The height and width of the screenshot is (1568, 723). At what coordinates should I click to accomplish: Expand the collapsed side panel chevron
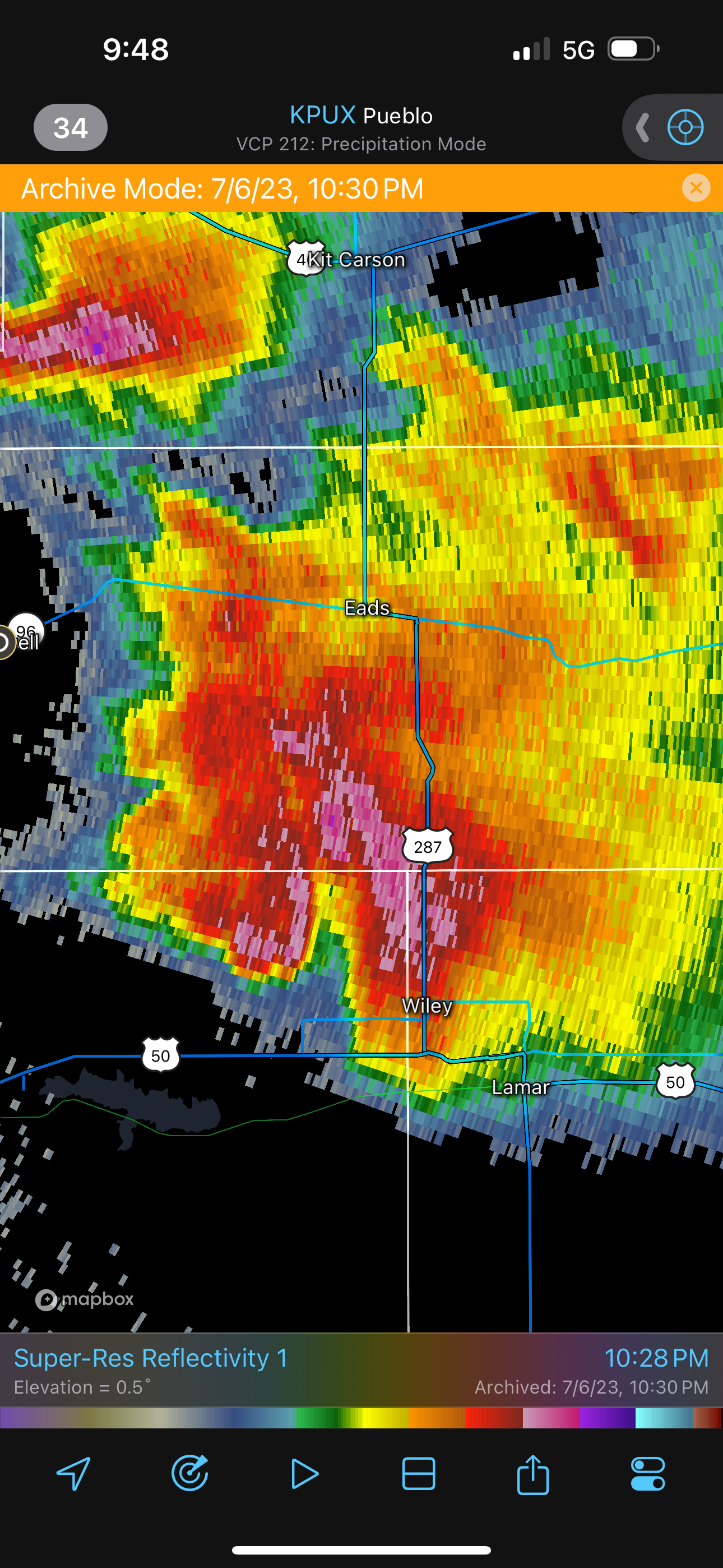642,127
